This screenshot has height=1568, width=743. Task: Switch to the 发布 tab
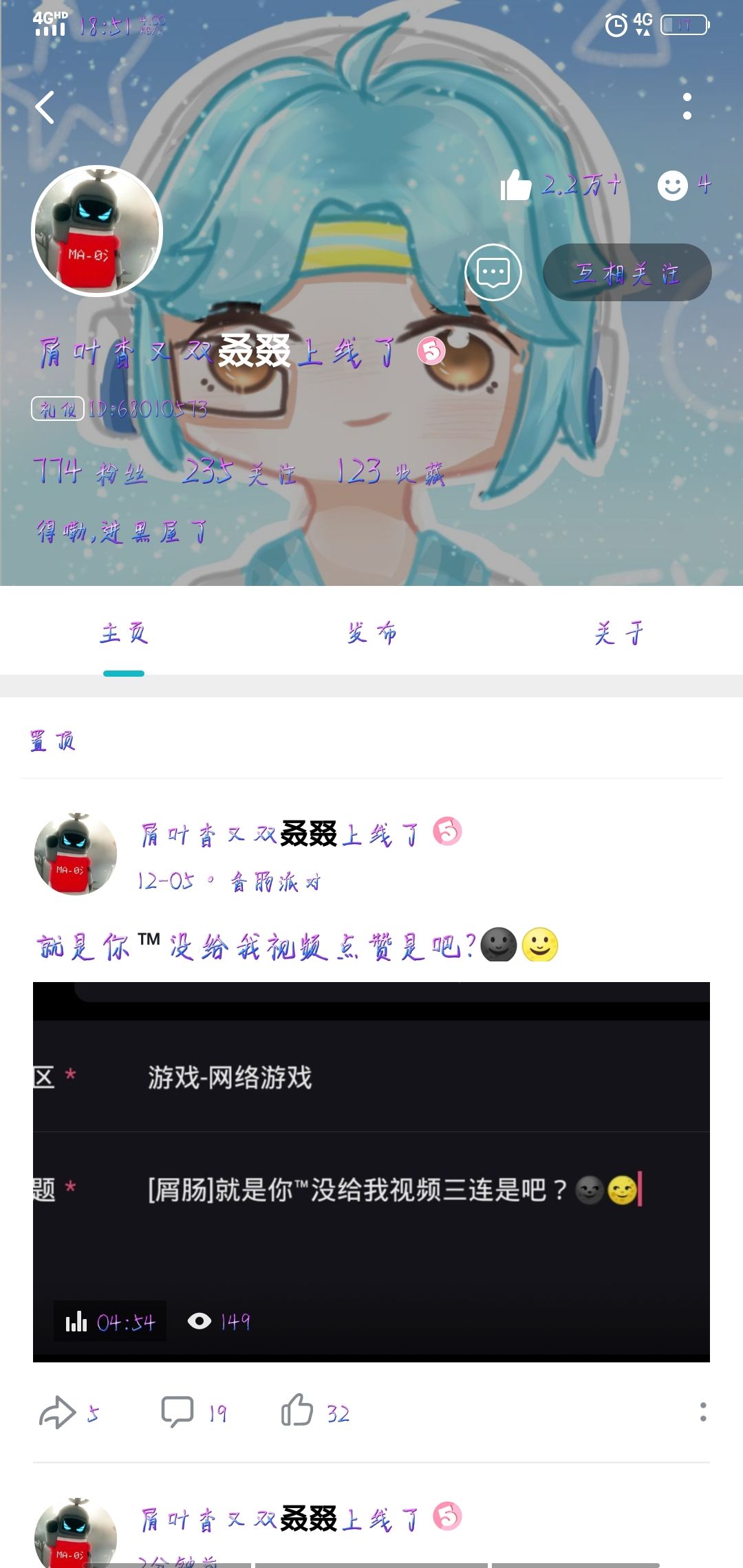(x=370, y=634)
